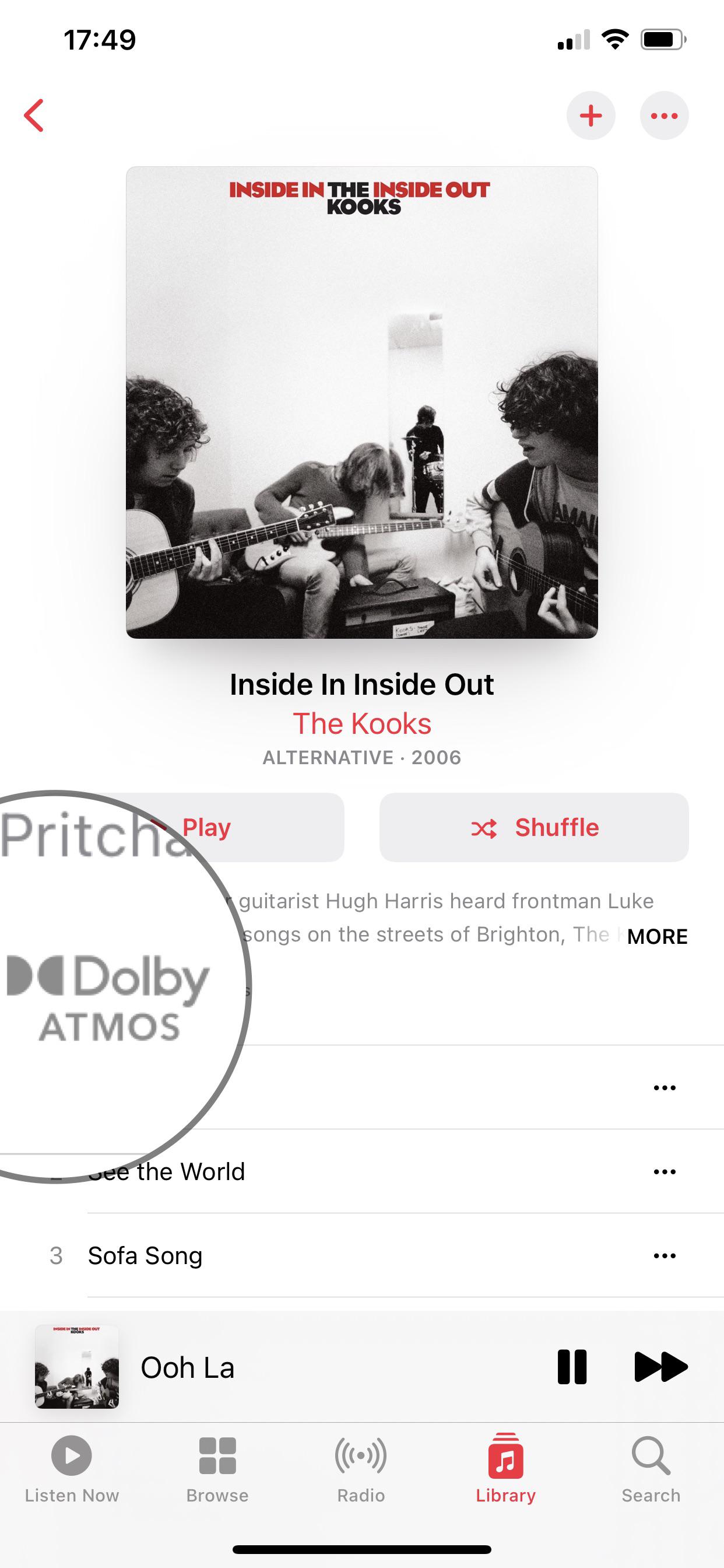Screen dimensions: 724x1568
Task: Go to the Search tab
Action: coord(651,1468)
